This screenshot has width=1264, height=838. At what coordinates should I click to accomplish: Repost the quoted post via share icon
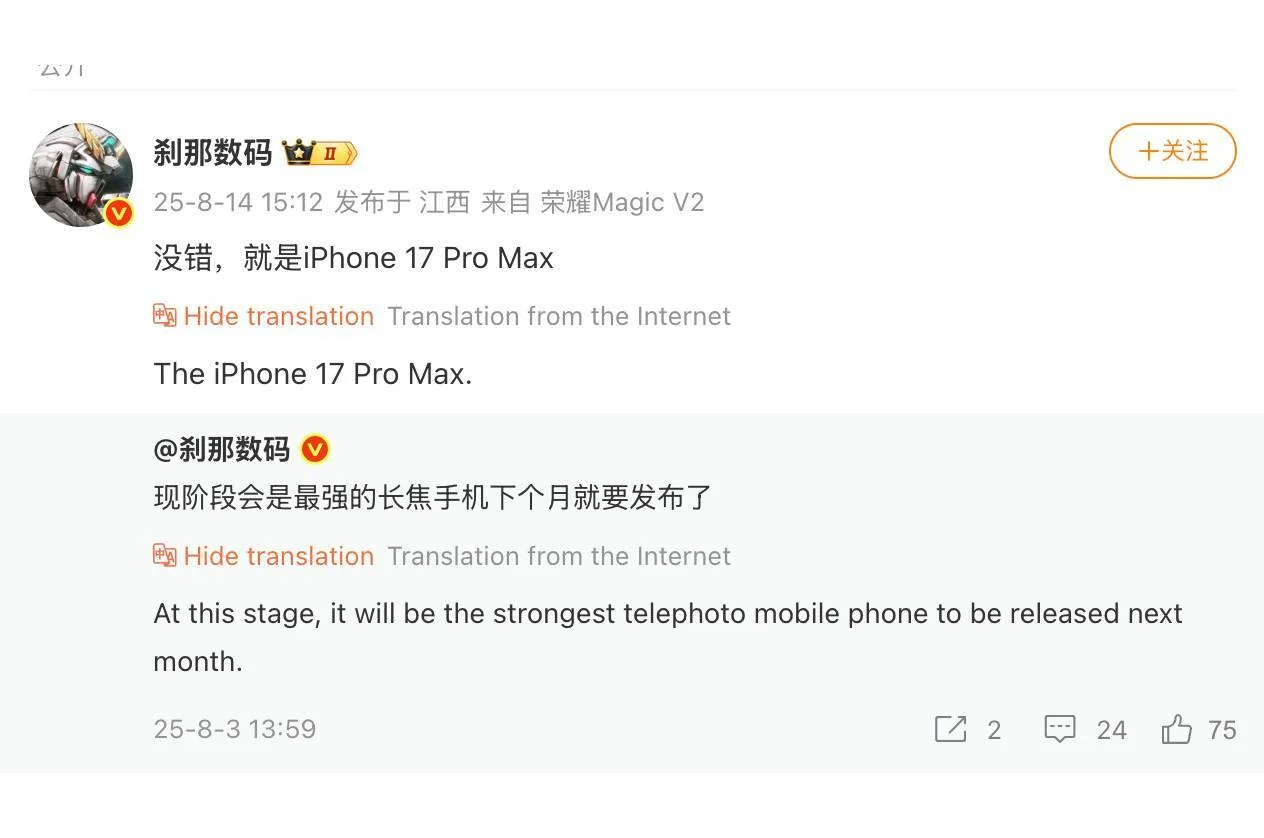[951, 729]
